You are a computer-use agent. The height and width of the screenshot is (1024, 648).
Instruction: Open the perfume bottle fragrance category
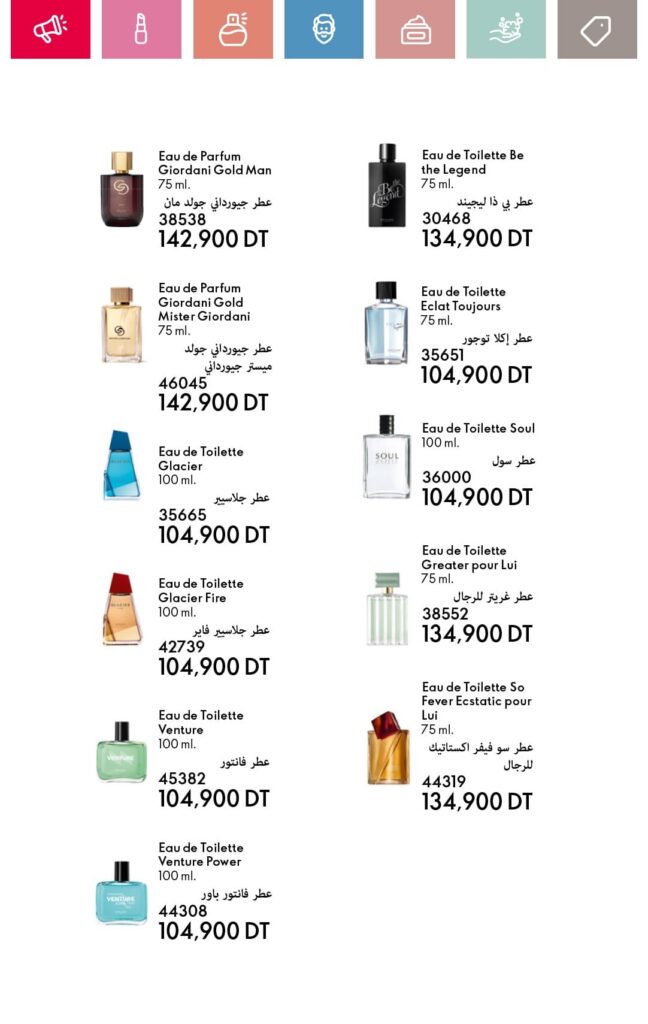click(232, 29)
